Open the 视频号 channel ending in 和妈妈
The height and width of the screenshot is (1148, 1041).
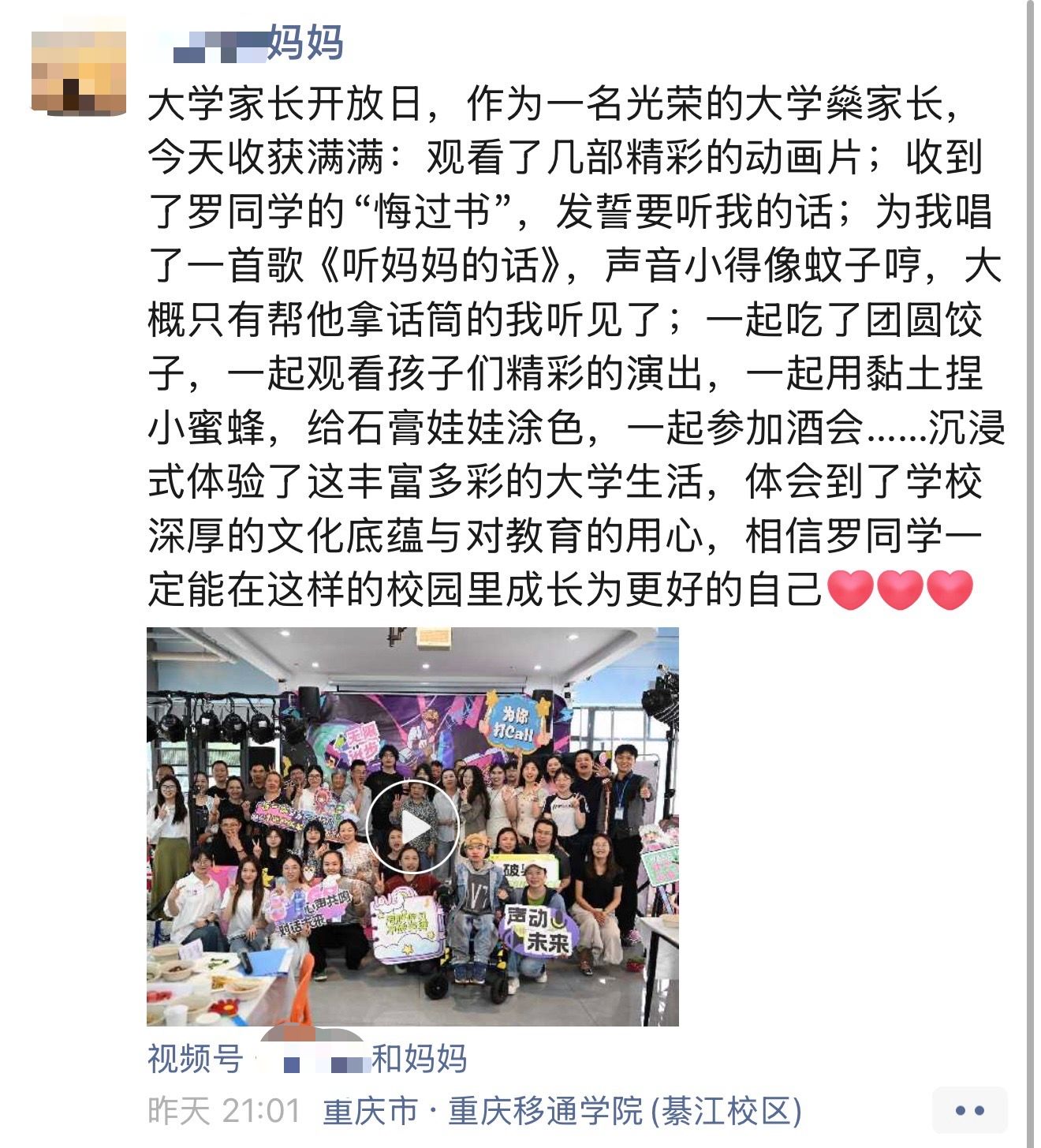point(308,1059)
